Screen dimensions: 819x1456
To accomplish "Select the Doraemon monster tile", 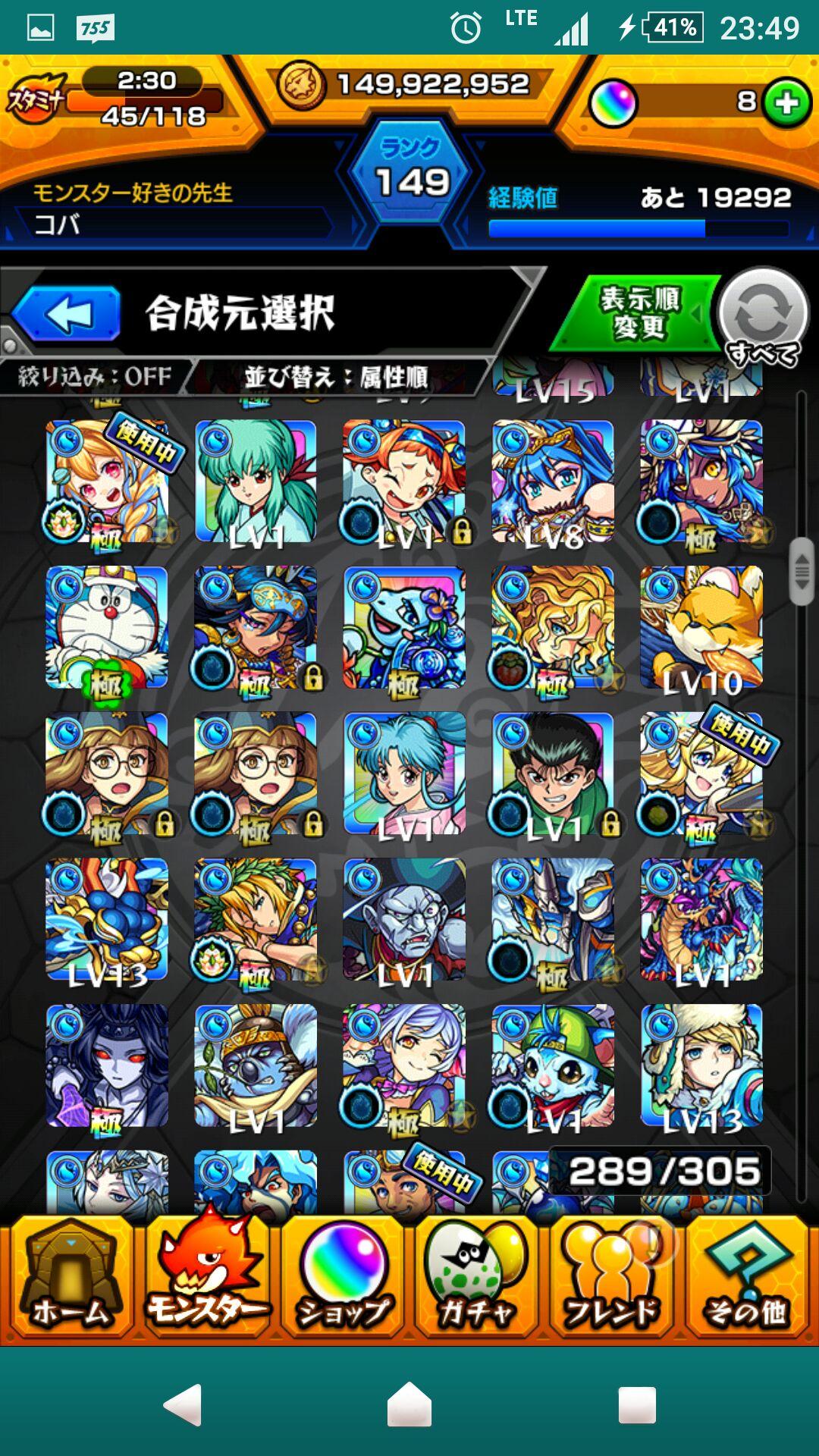I will click(106, 628).
